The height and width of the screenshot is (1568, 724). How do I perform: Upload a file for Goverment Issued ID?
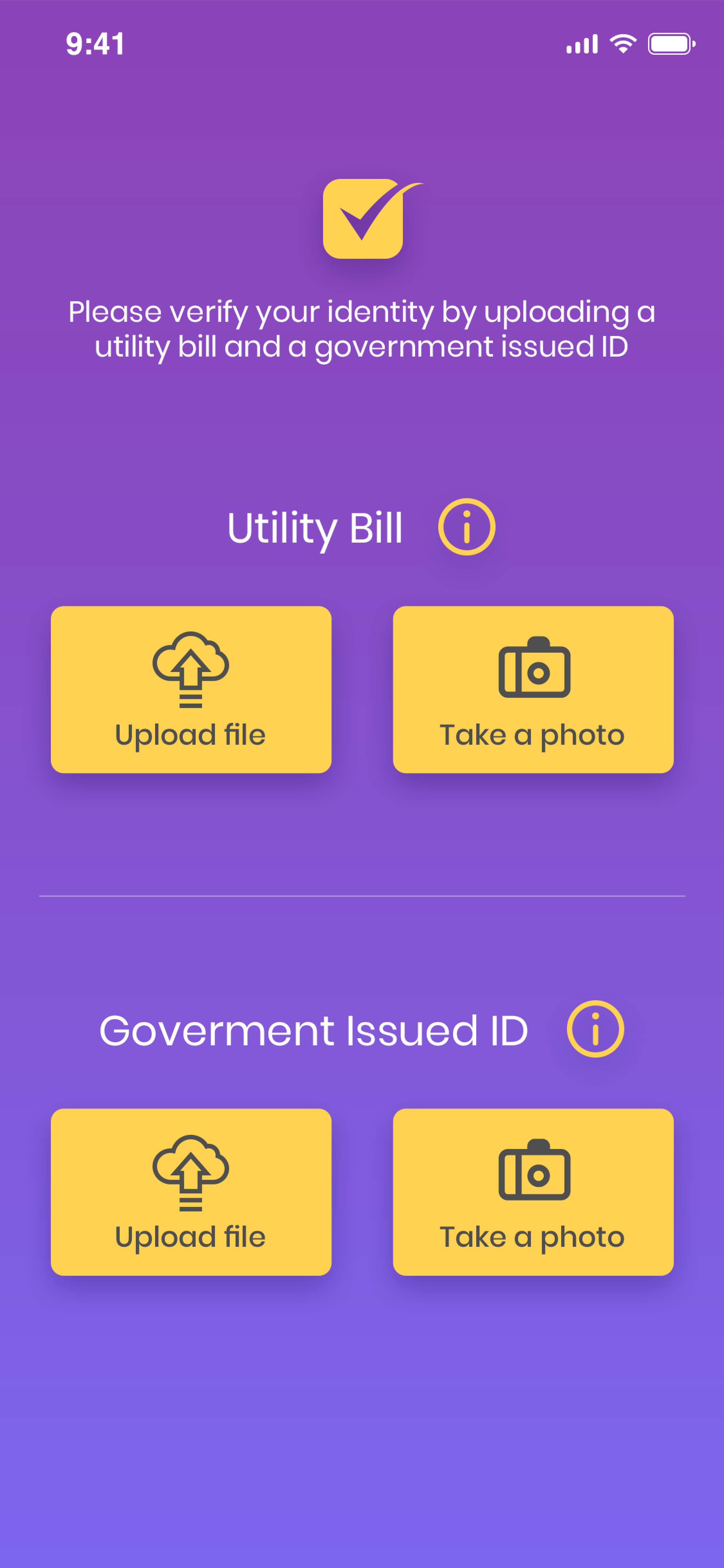pos(191,1191)
